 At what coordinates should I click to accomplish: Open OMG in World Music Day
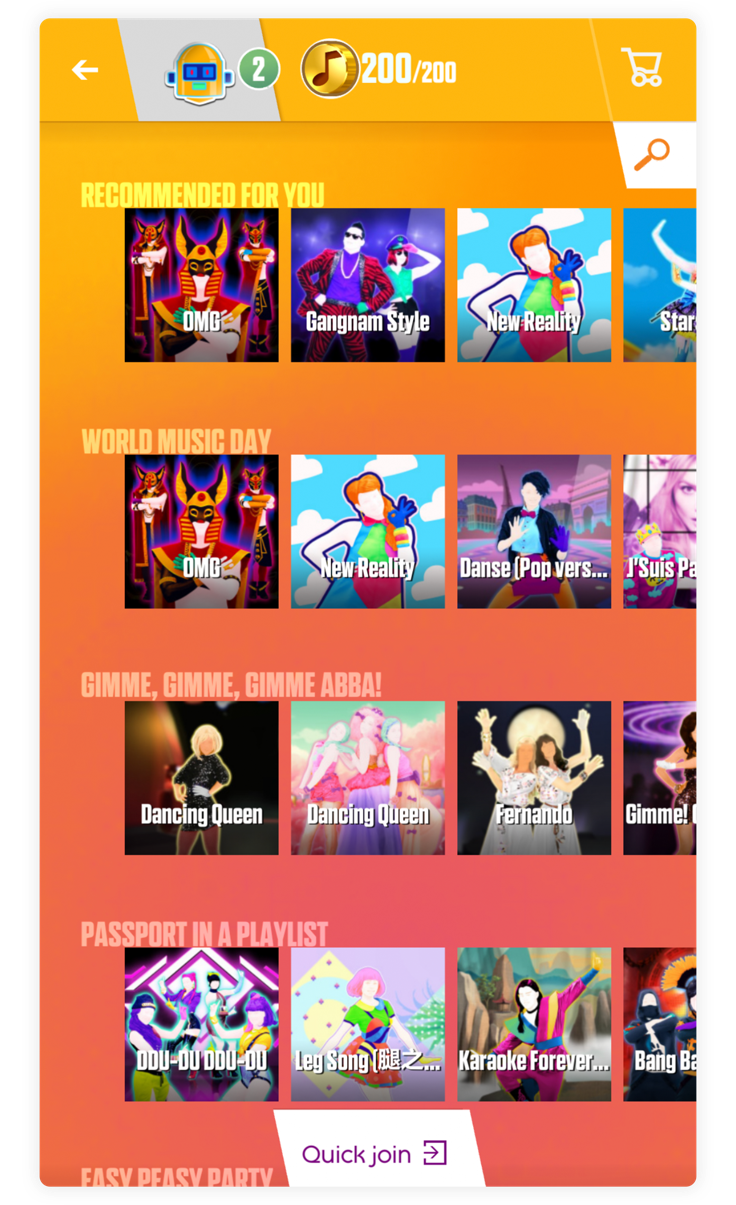(201, 531)
